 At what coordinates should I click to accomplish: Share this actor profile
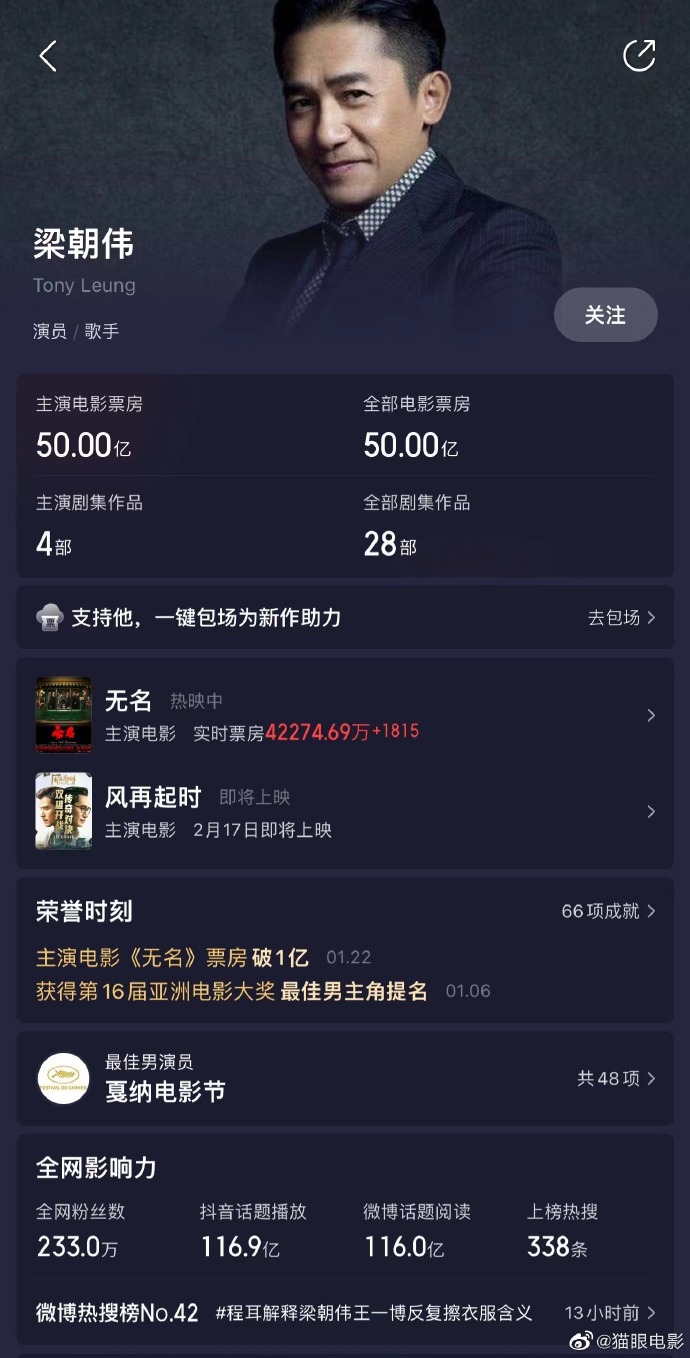point(639,56)
